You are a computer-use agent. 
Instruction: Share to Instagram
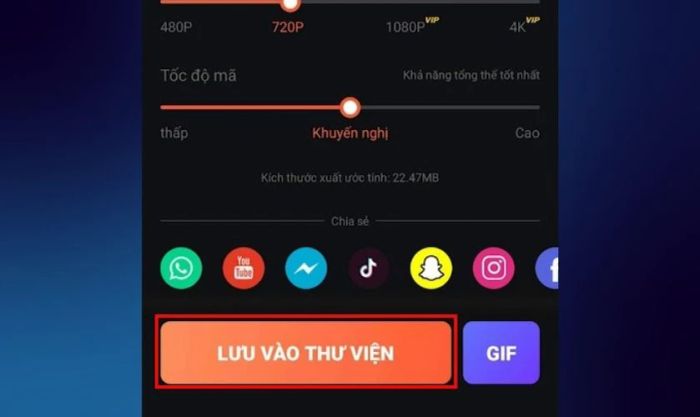click(493, 268)
